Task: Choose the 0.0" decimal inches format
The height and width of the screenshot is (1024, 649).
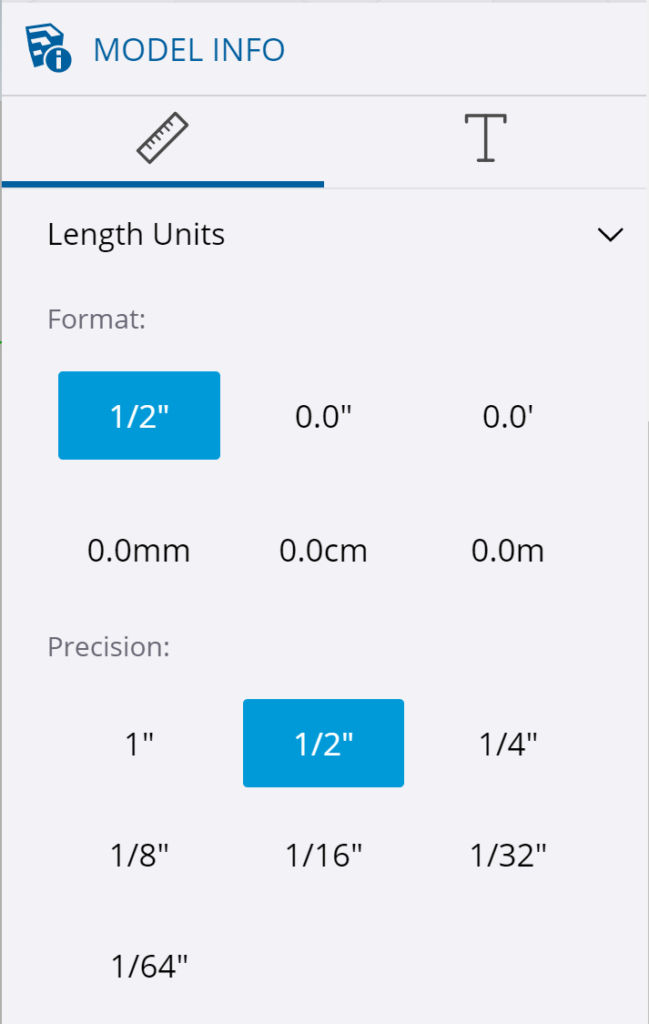Action: [x=324, y=416]
